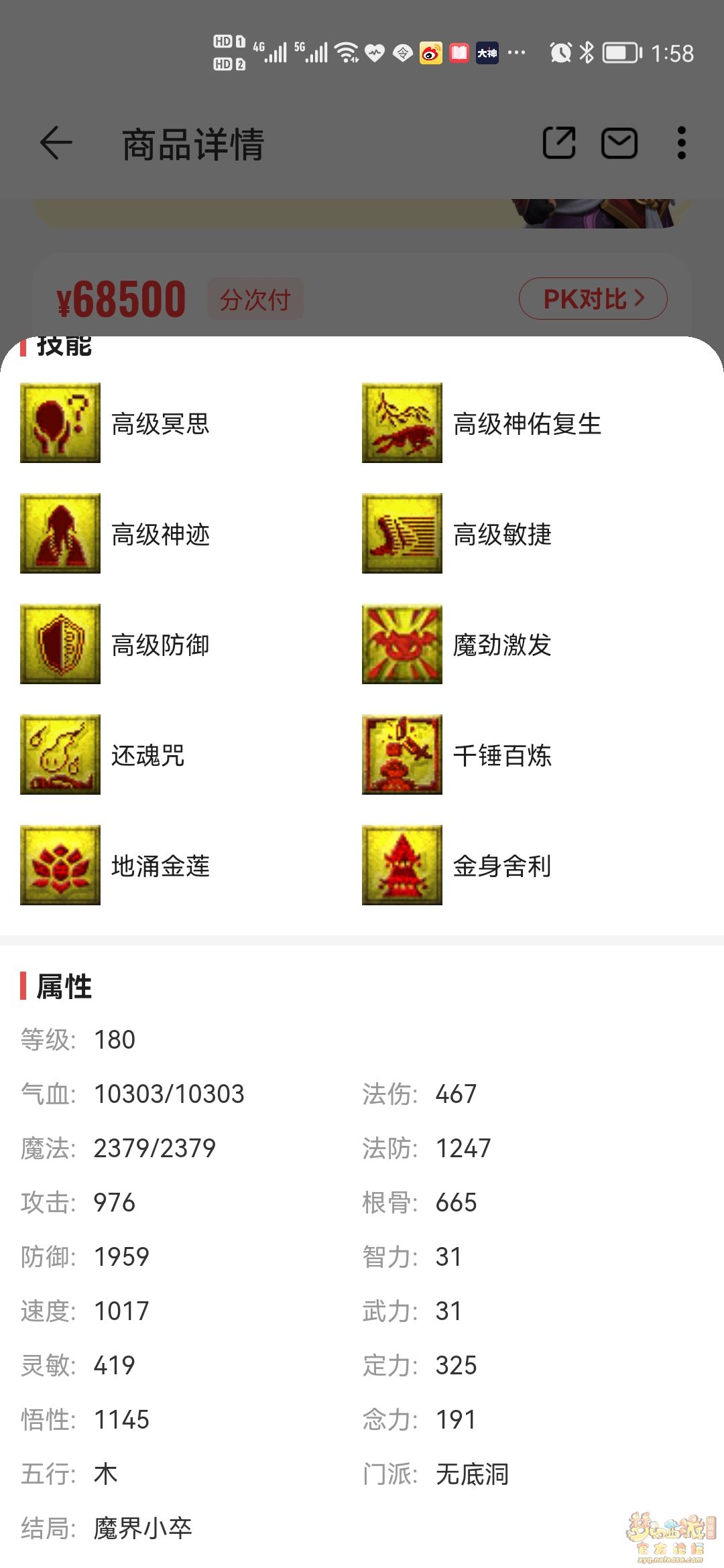Tap the 分次付 installment button
Screen dimensions: 724x1568
click(x=255, y=299)
